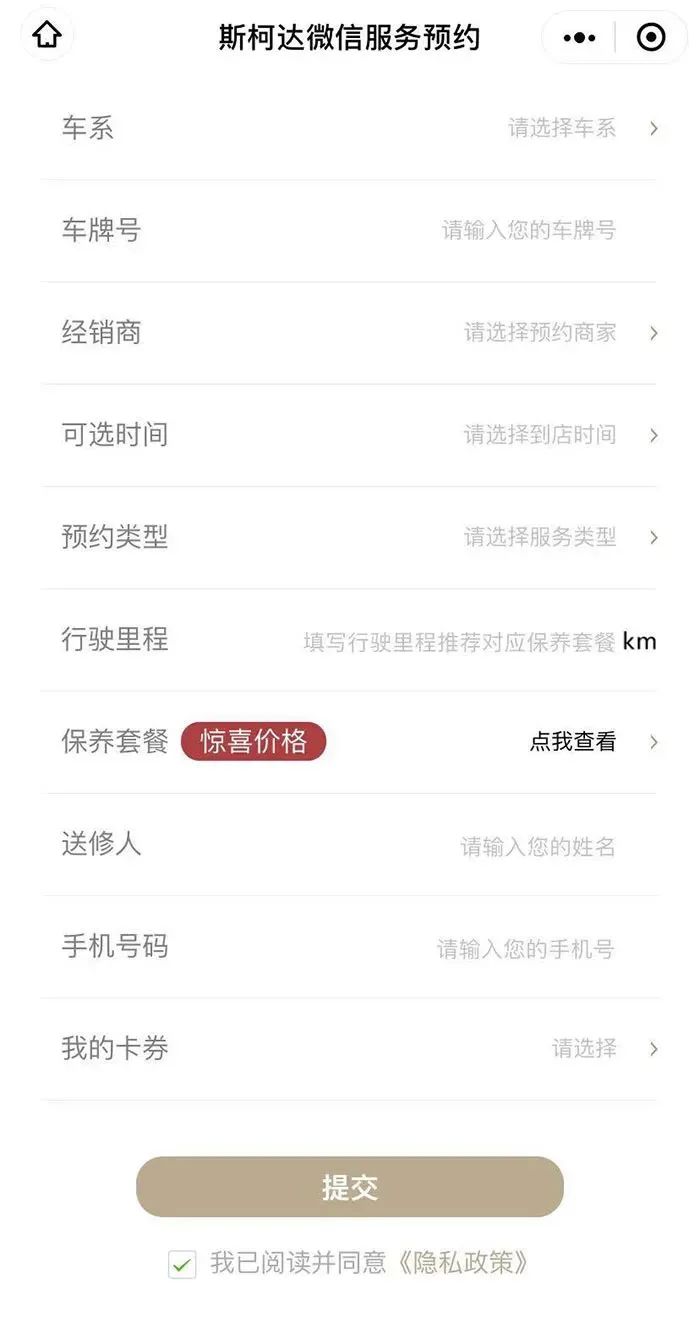Select a car model in 车系
Image resolution: width=700 pixels, height=1317 pixels.
click(x=563, y=128)
